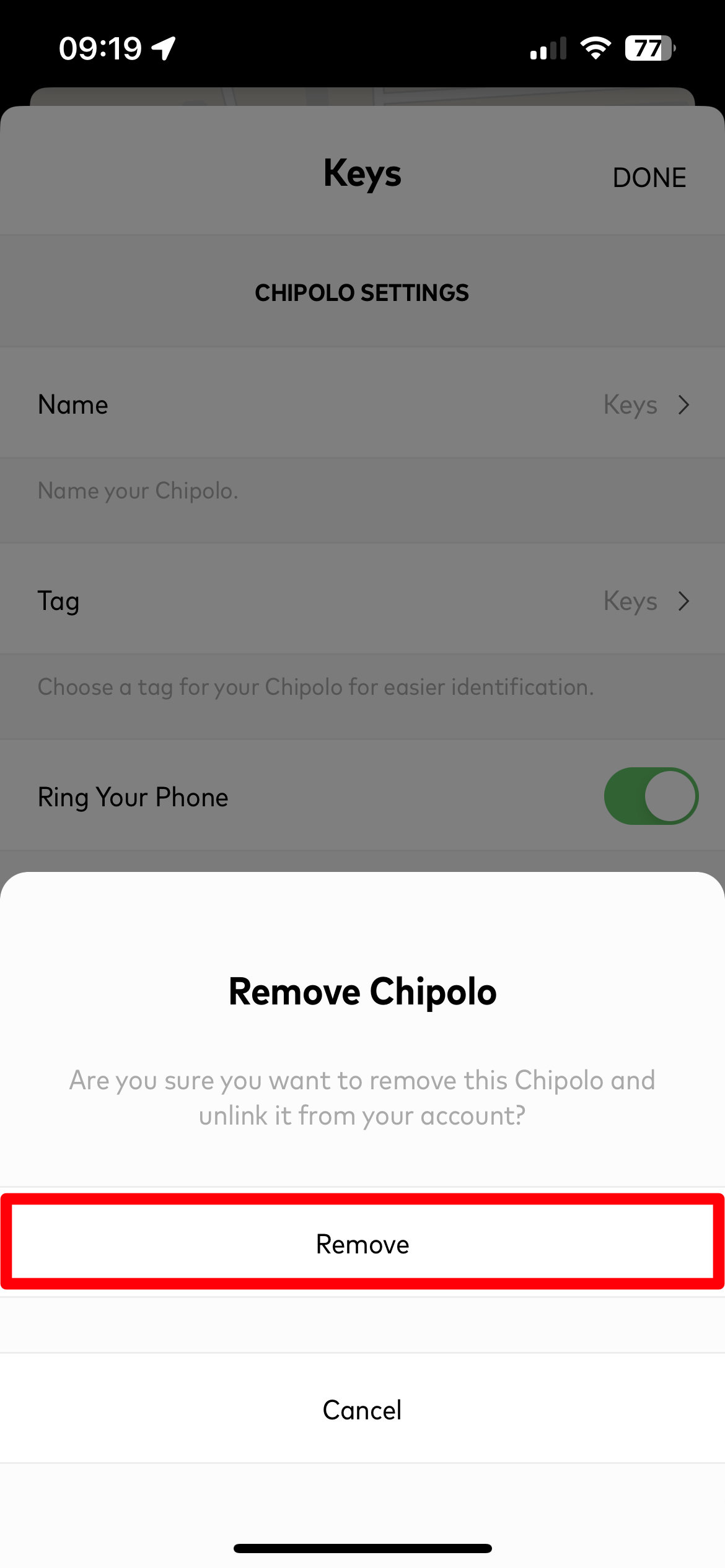Toggle the Ring Your Phone switch
The height and width of the screenshot is (1568, 725).
[651, 796]
